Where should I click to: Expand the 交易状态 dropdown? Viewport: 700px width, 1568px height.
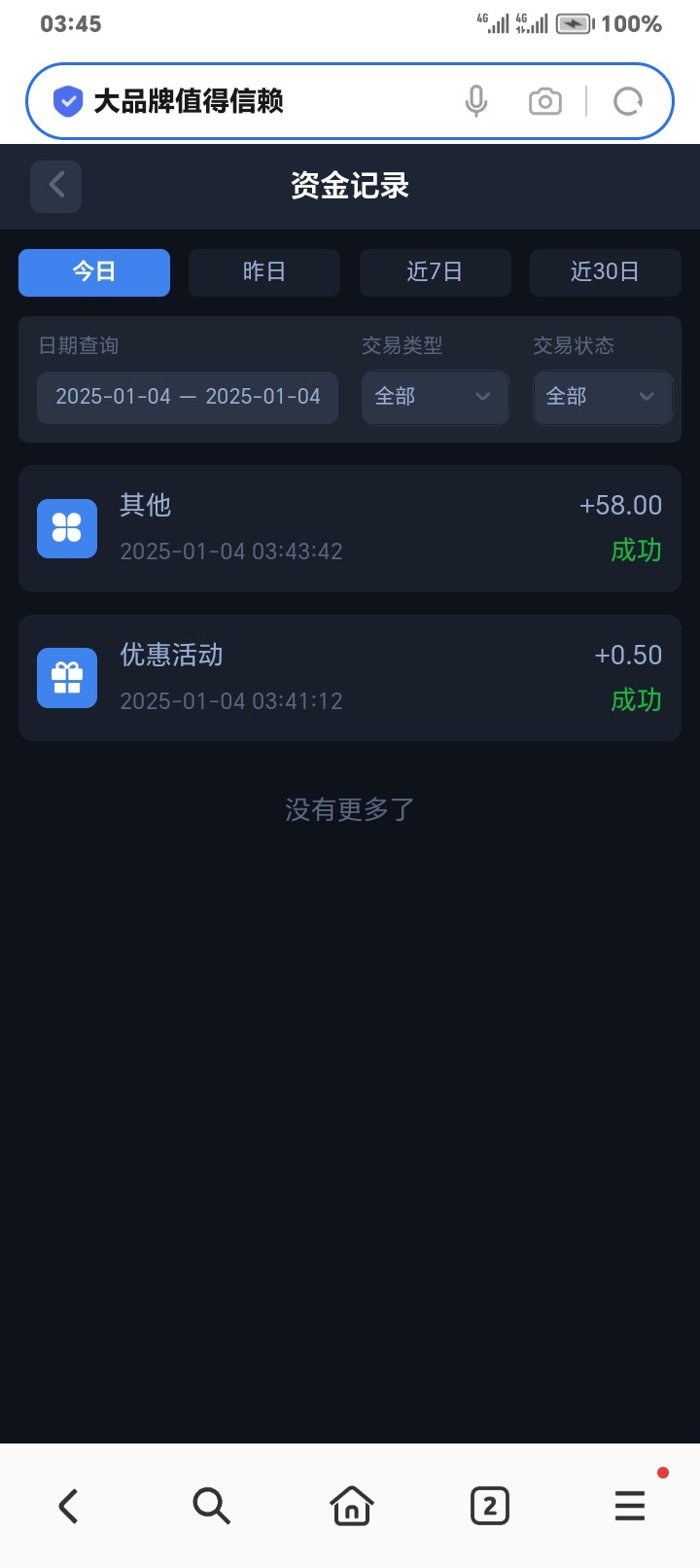pyautogui.click(x=603, y=397)
